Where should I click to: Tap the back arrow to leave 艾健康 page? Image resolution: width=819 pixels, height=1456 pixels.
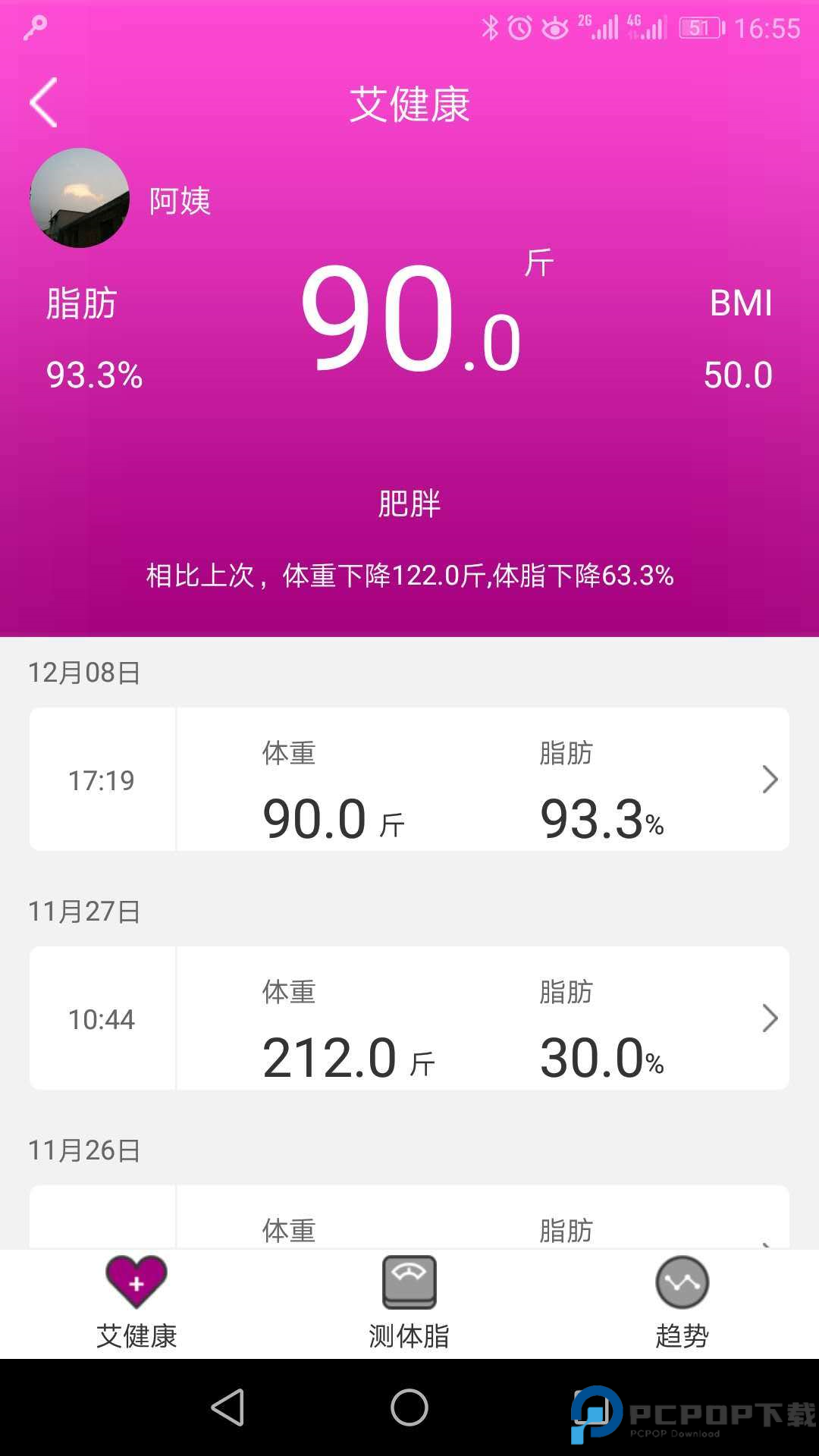43,102
